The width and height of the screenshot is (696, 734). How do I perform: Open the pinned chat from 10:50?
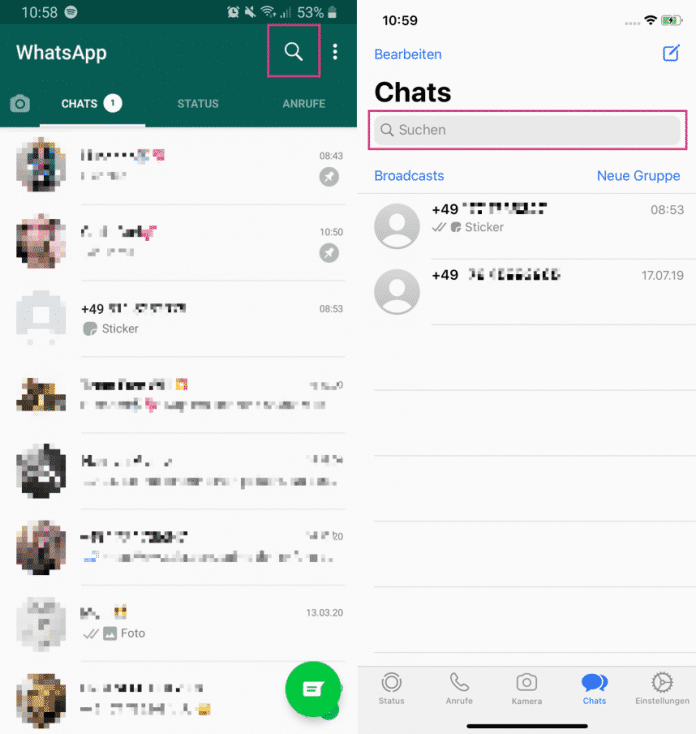pyautogui.click(x=180, y=241)
